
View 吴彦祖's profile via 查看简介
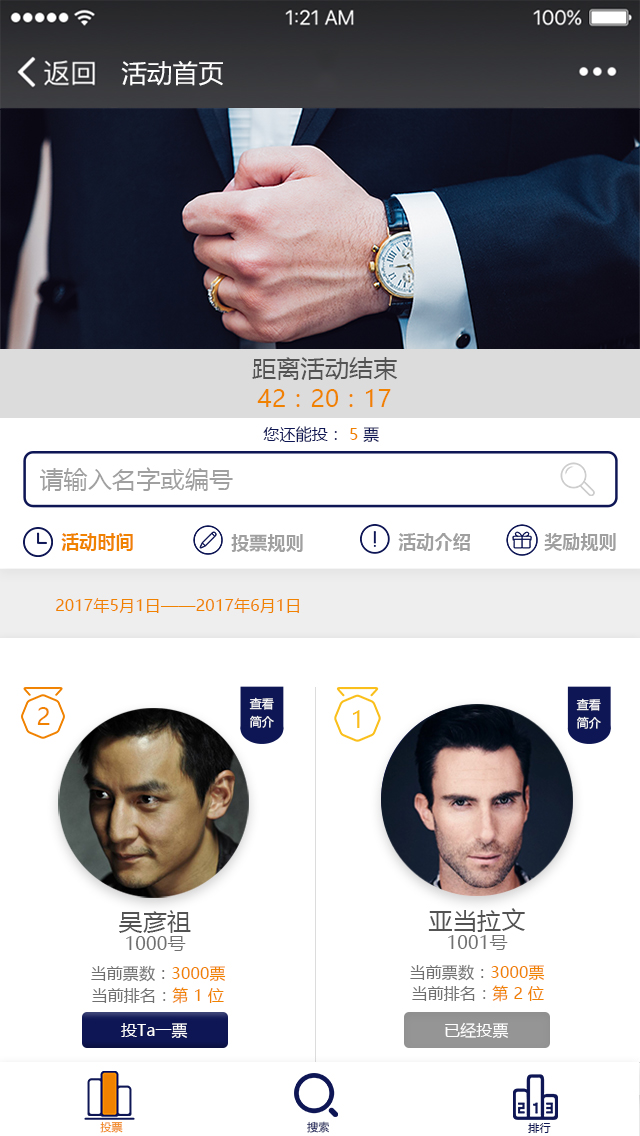[x=262, y=713]
